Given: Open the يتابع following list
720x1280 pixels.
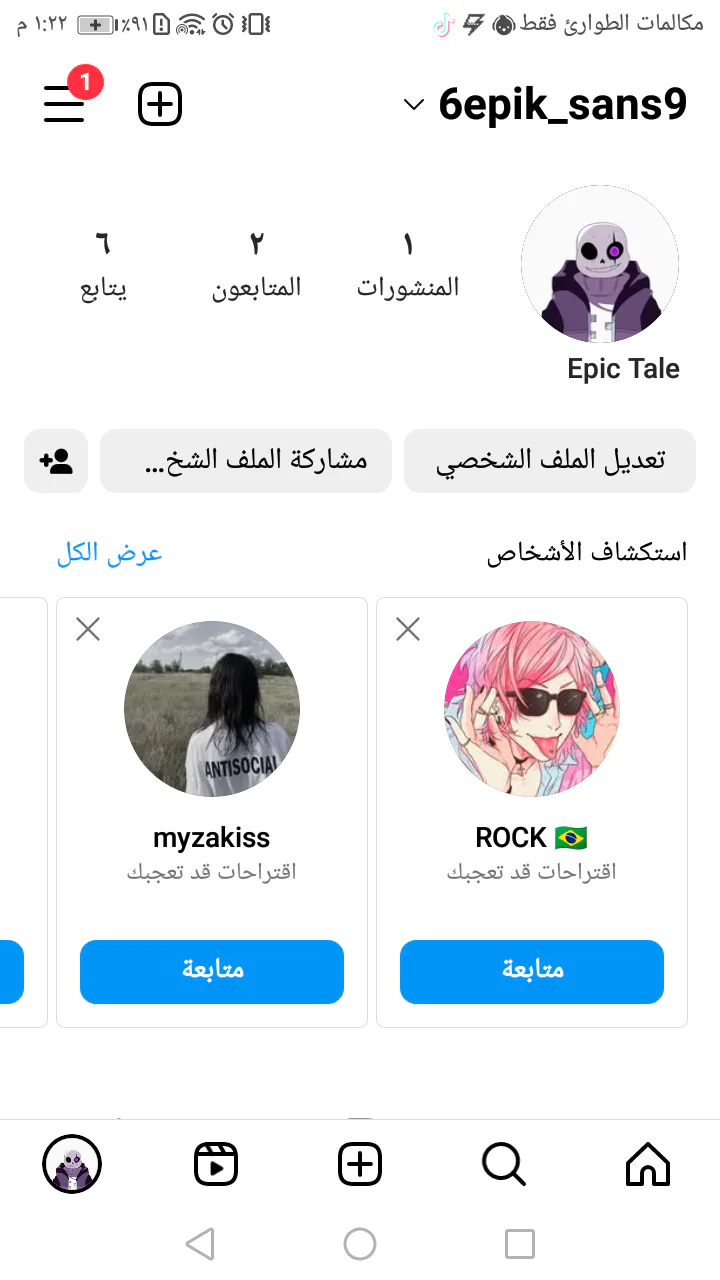Looking at the screenshot, I should (103, 265).
